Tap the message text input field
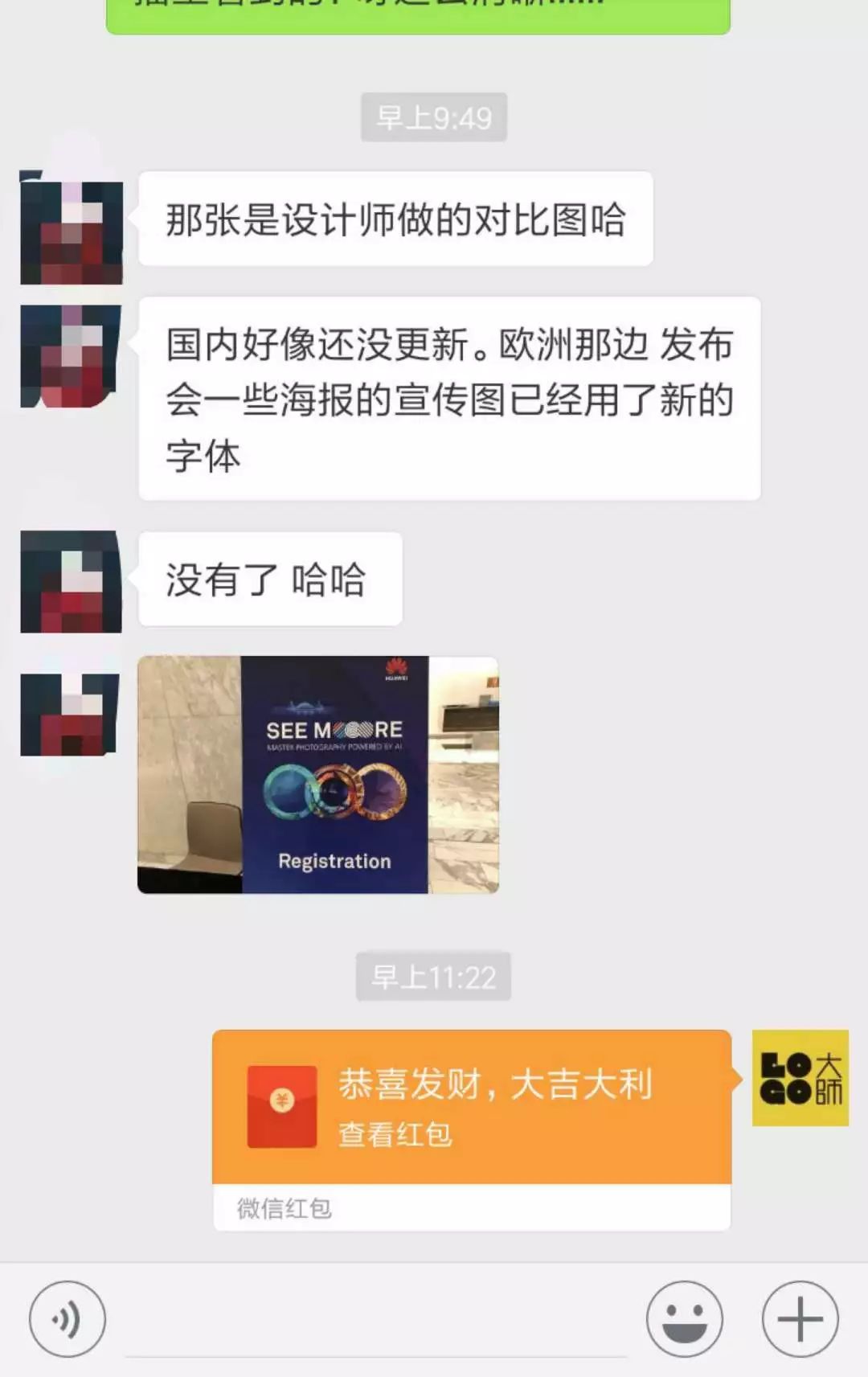This screenshot has width=868, height=1377. pyautogui.click(x=375, y=1322)
